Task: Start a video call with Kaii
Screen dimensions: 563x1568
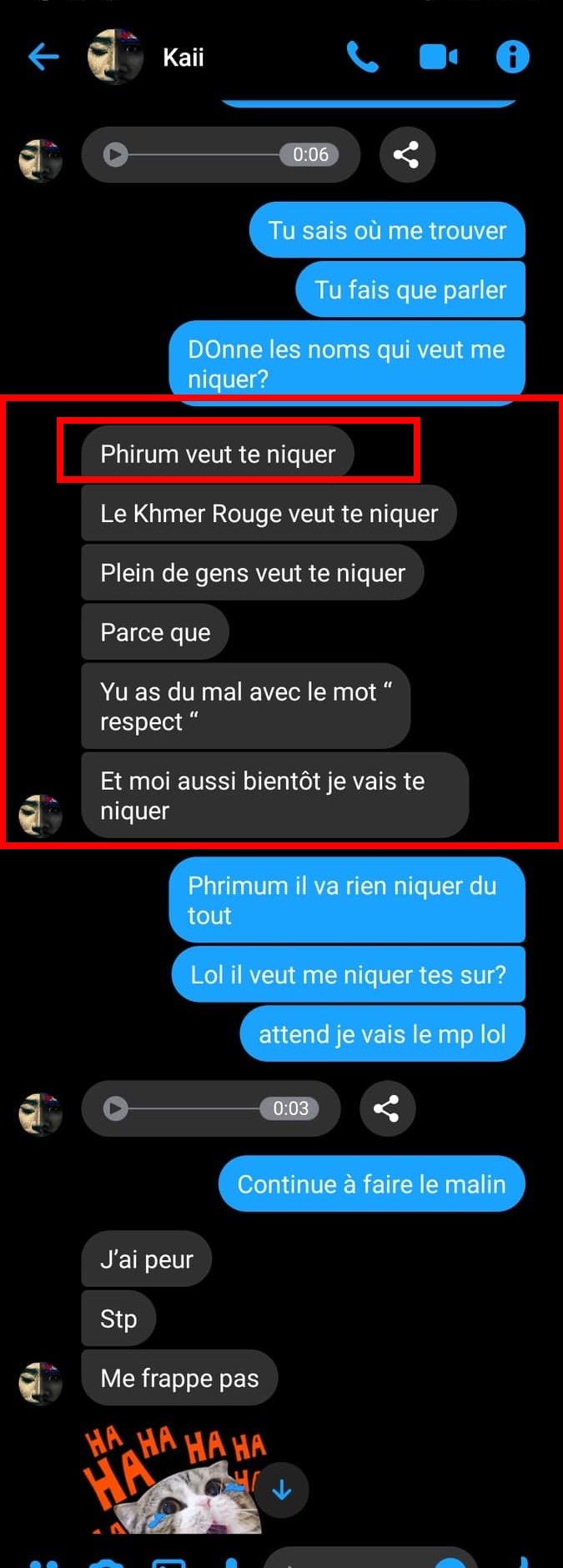Action: [438, 57]
